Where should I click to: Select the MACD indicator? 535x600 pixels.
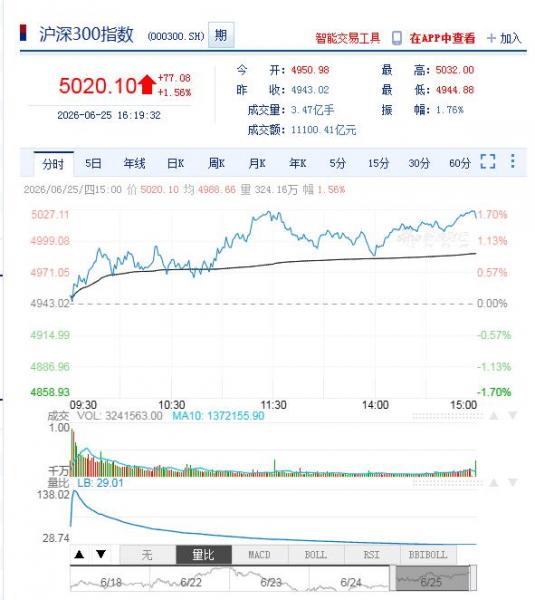(259, 554)
